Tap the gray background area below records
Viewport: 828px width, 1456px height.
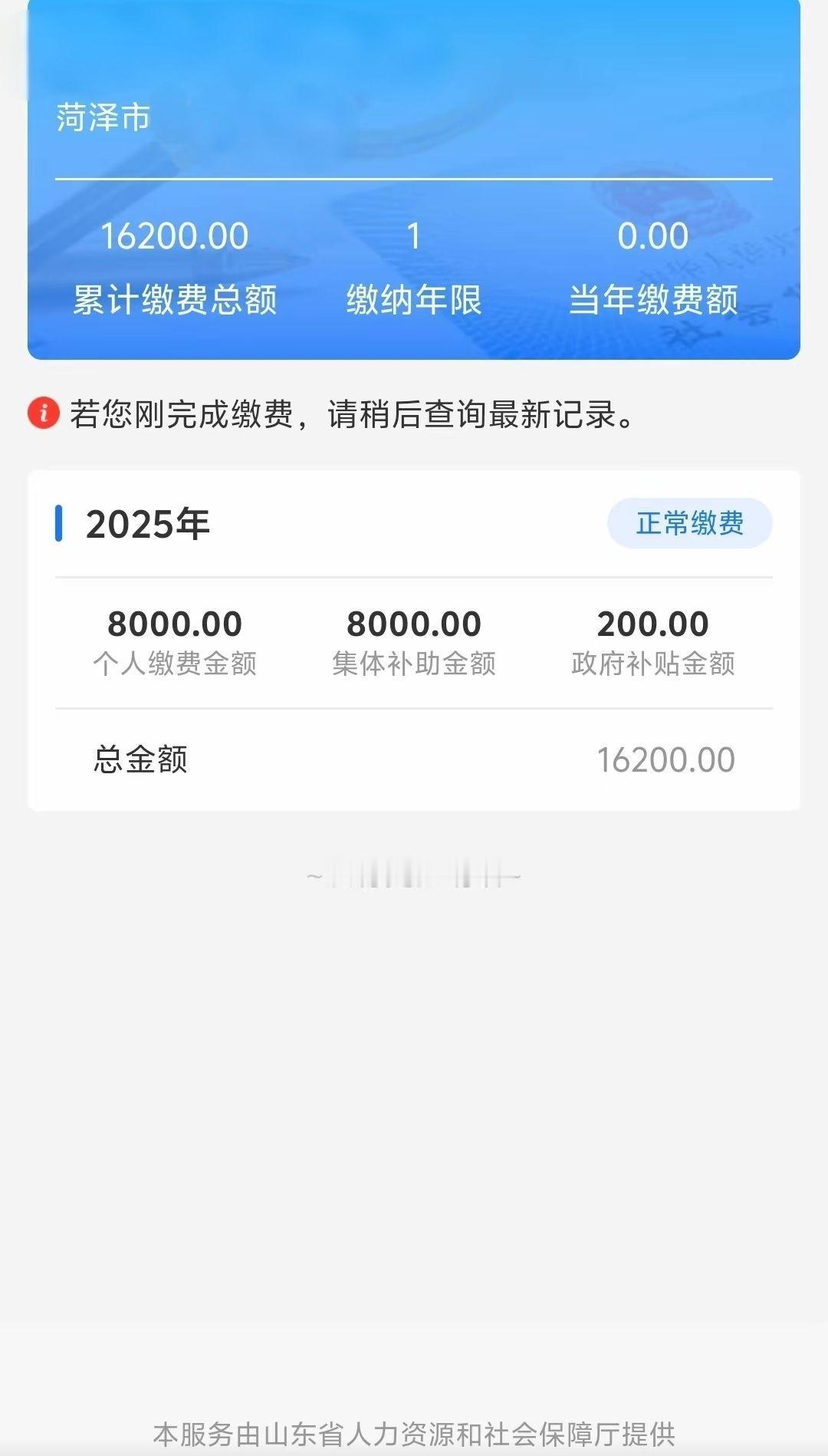(x=414, y=1112)
